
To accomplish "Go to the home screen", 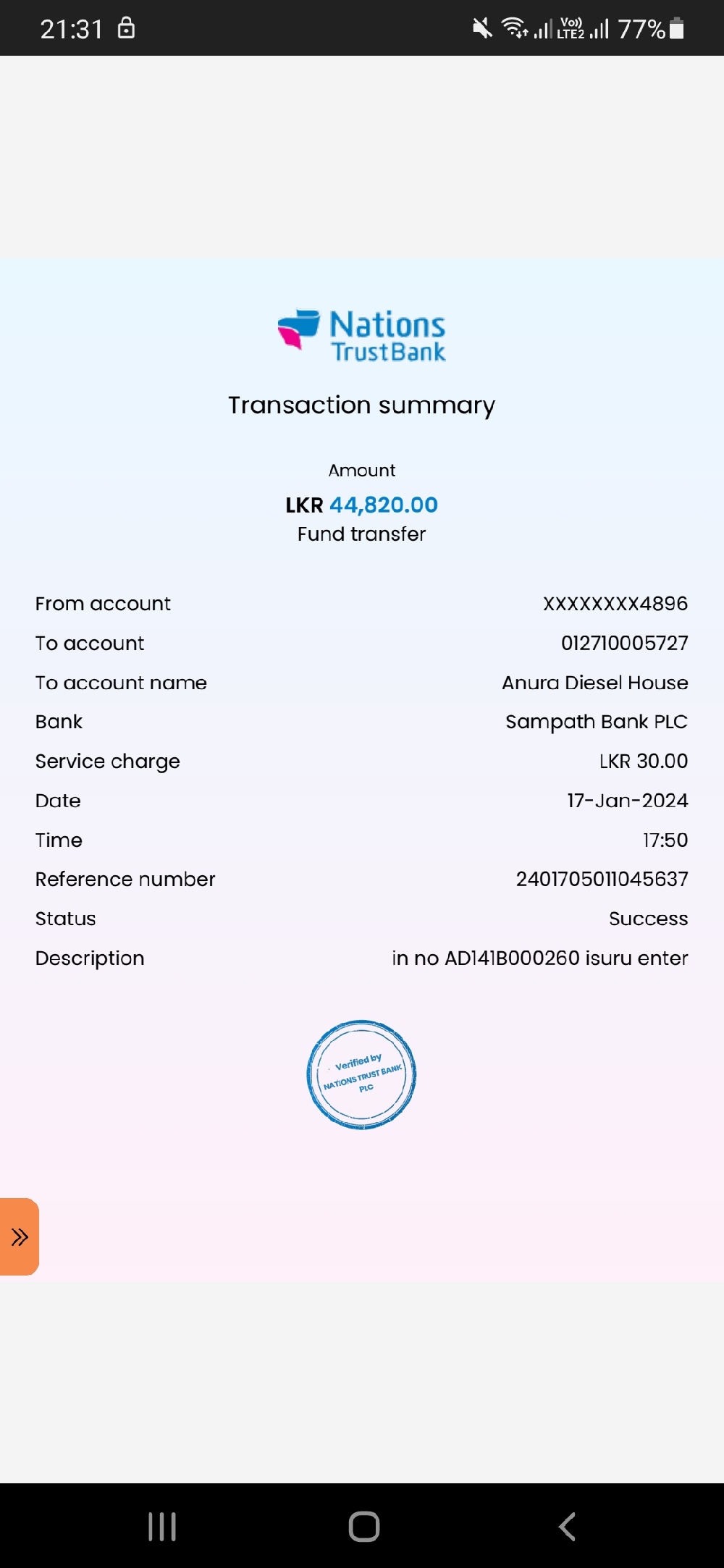I will tap(363, 1527).
